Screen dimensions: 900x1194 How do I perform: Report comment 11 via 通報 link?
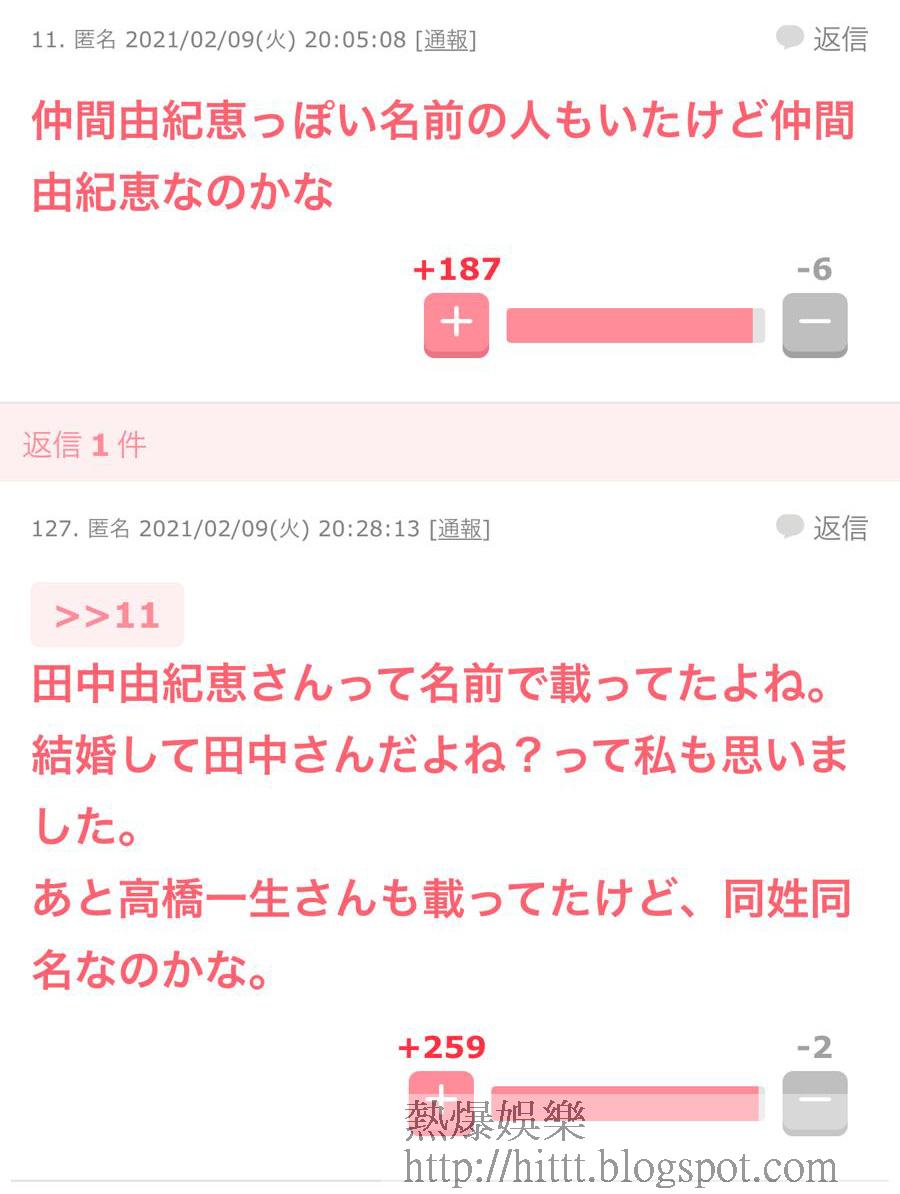[446, 40]
